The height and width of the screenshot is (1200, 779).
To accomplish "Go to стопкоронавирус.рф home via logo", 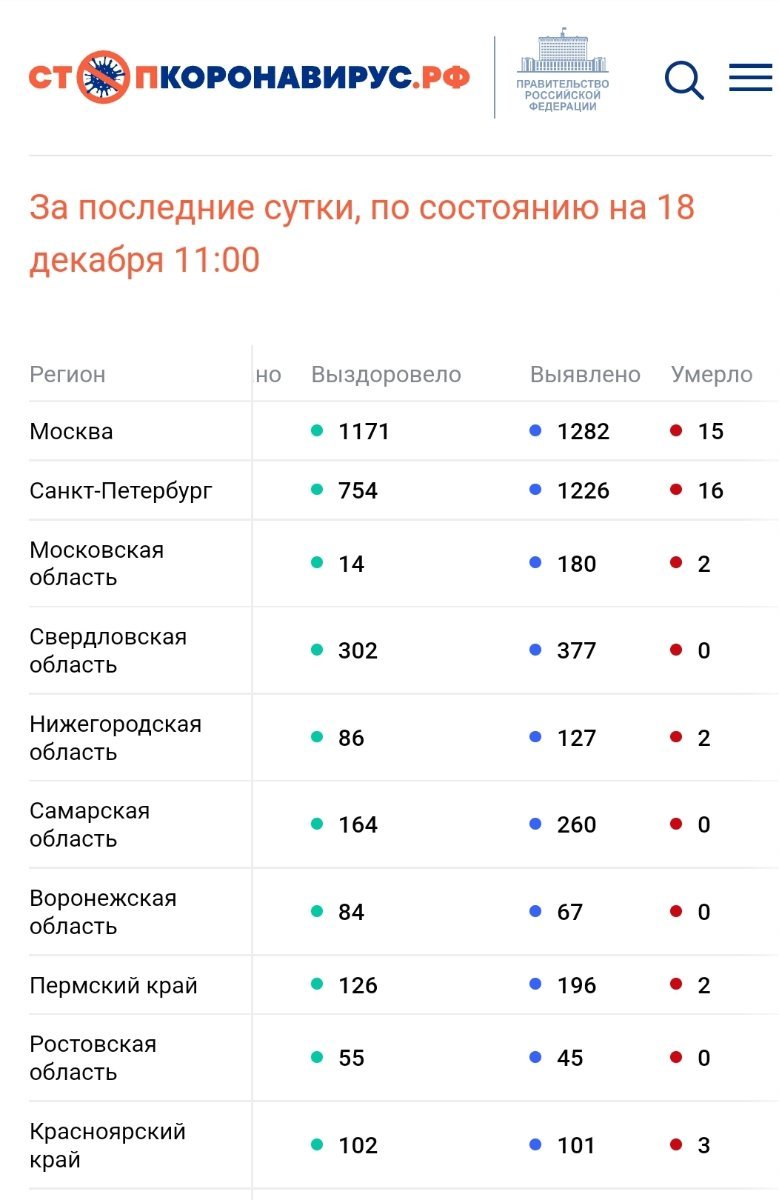I will [249, 78].
